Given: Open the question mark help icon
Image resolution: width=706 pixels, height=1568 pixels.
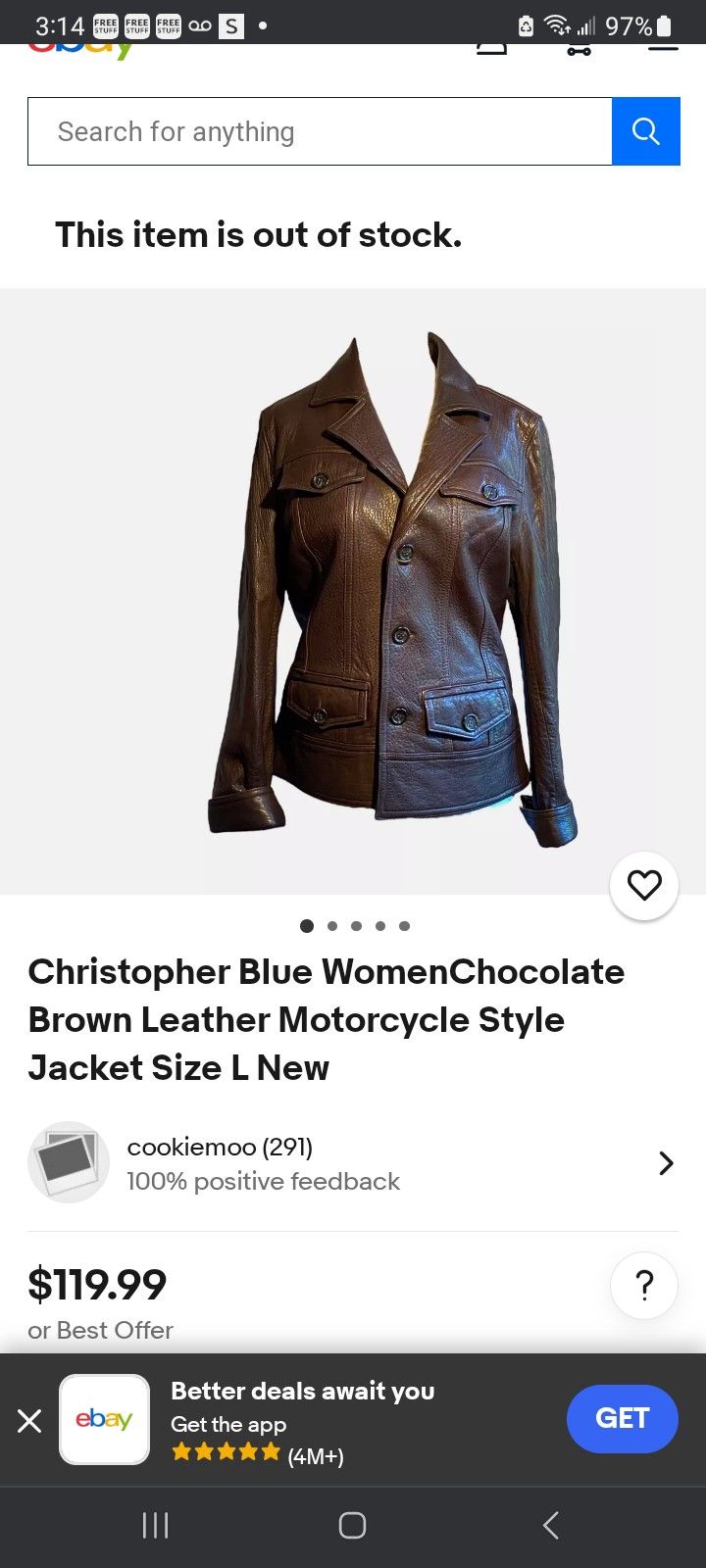Looking at the screenshot, I should [x=643, y=1285].
